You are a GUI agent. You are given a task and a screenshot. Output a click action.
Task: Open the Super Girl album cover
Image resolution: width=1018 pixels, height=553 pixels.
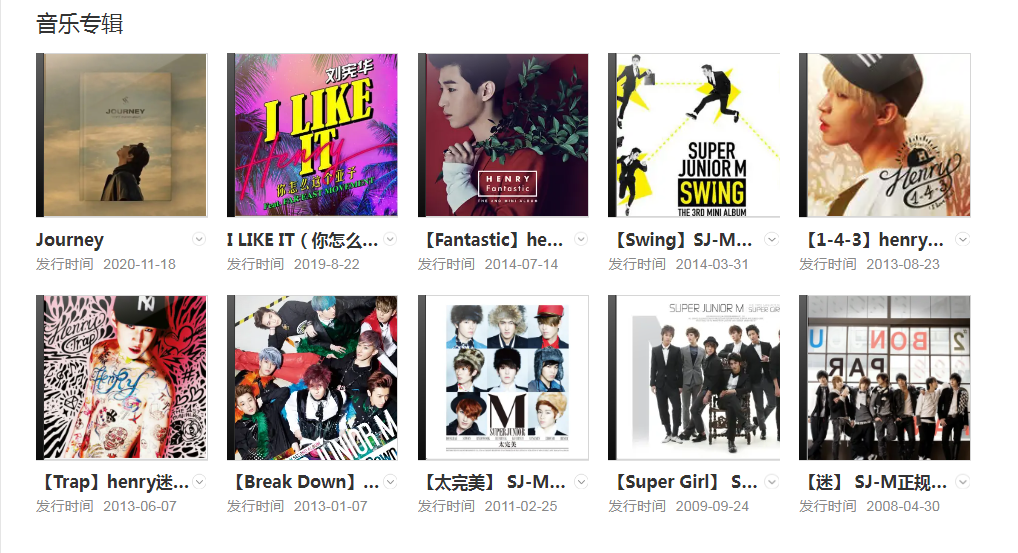click(x=695, y=377)
